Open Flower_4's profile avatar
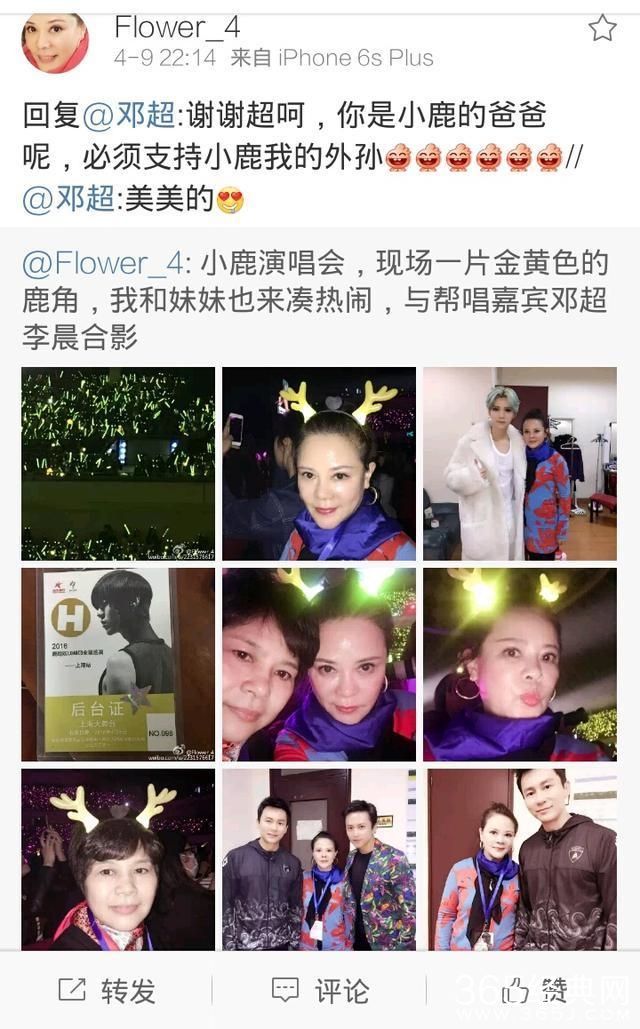Viewport: 640px width, 1029px height. click(55, 43)
